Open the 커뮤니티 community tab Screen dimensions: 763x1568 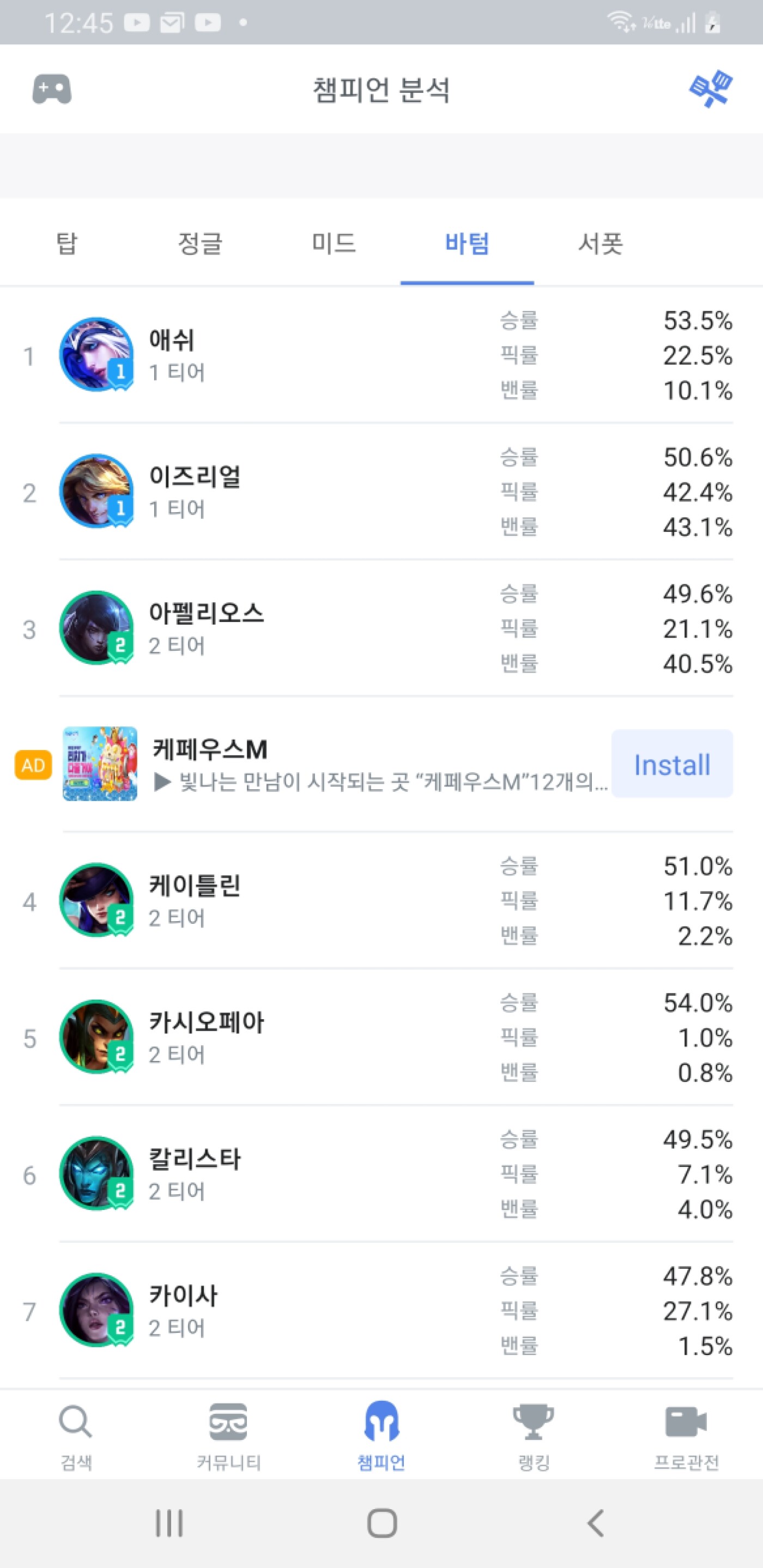[229, 1437]
